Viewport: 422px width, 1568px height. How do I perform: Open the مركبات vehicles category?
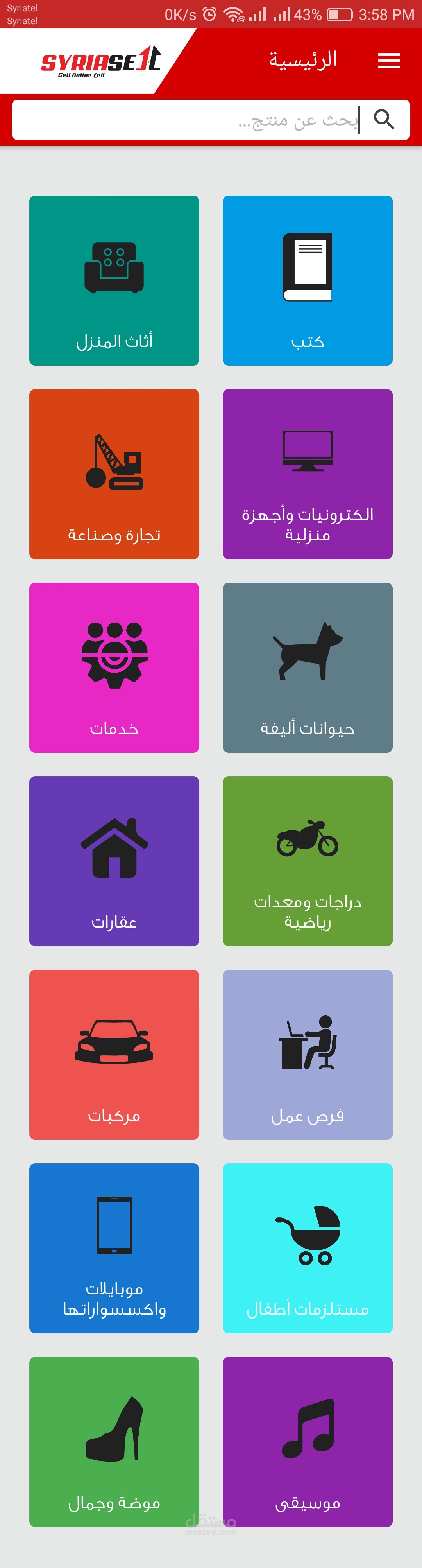pos(114,1055)
